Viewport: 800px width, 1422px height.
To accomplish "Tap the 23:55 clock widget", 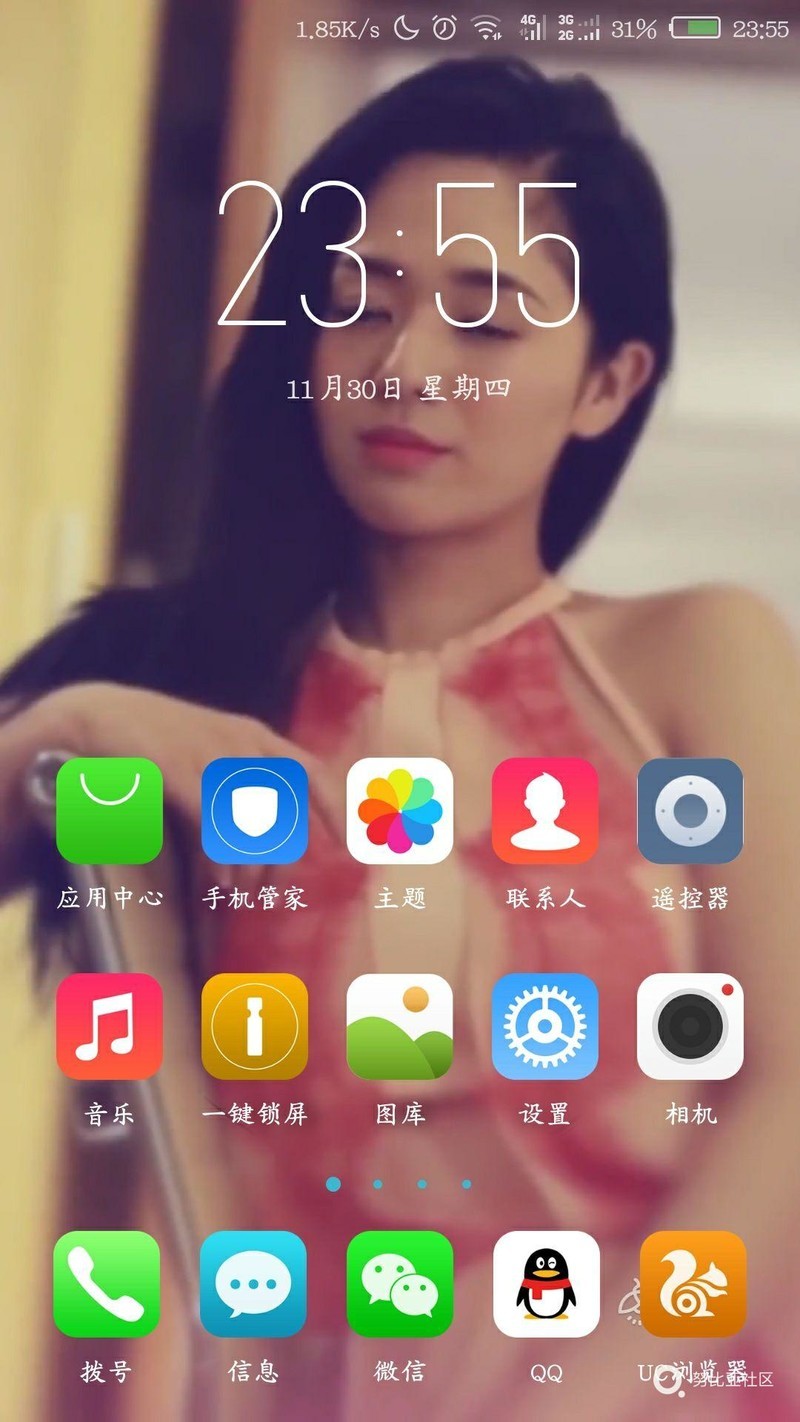I will (x=398, y=257).
